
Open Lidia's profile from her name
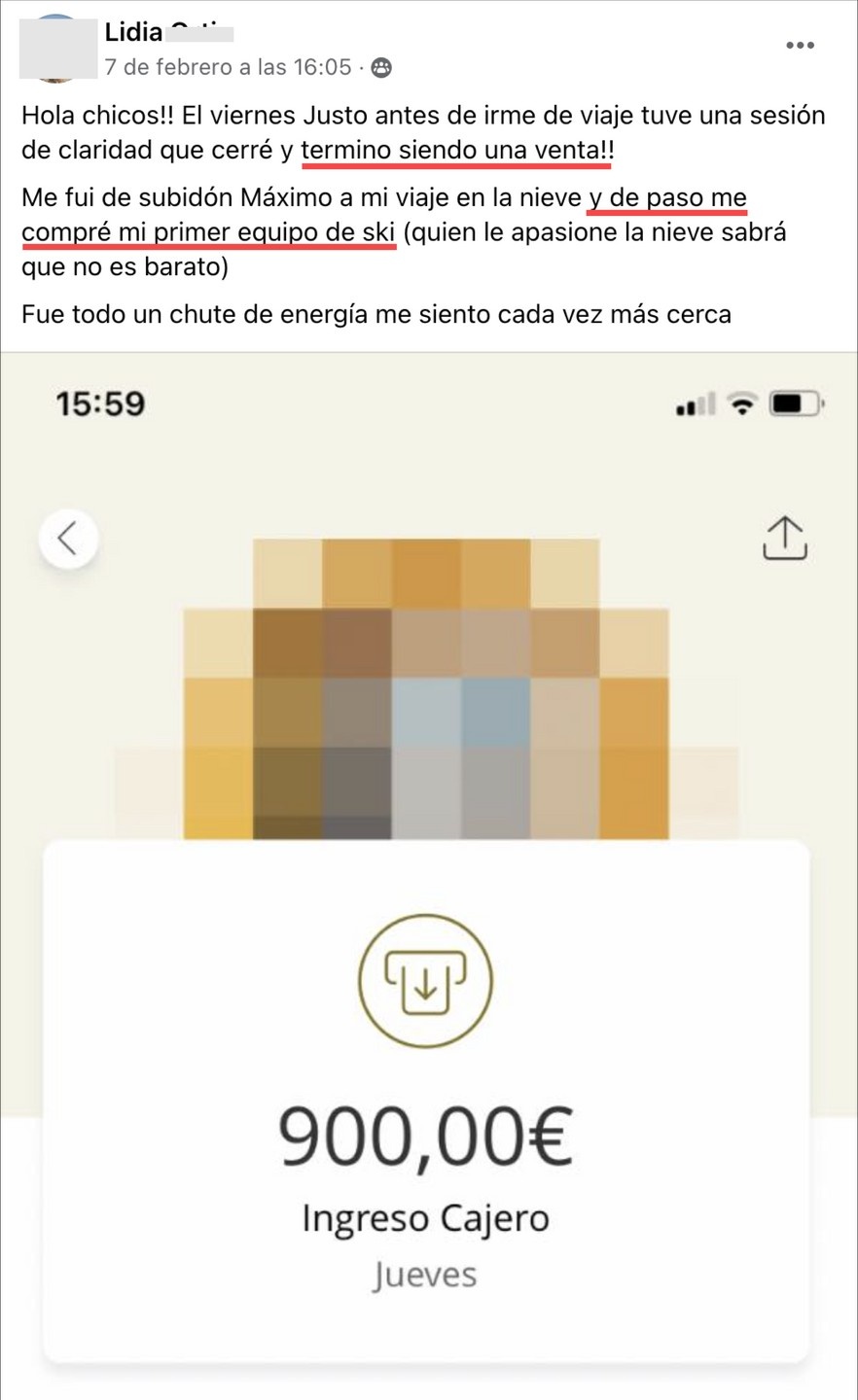pos(133,32)
